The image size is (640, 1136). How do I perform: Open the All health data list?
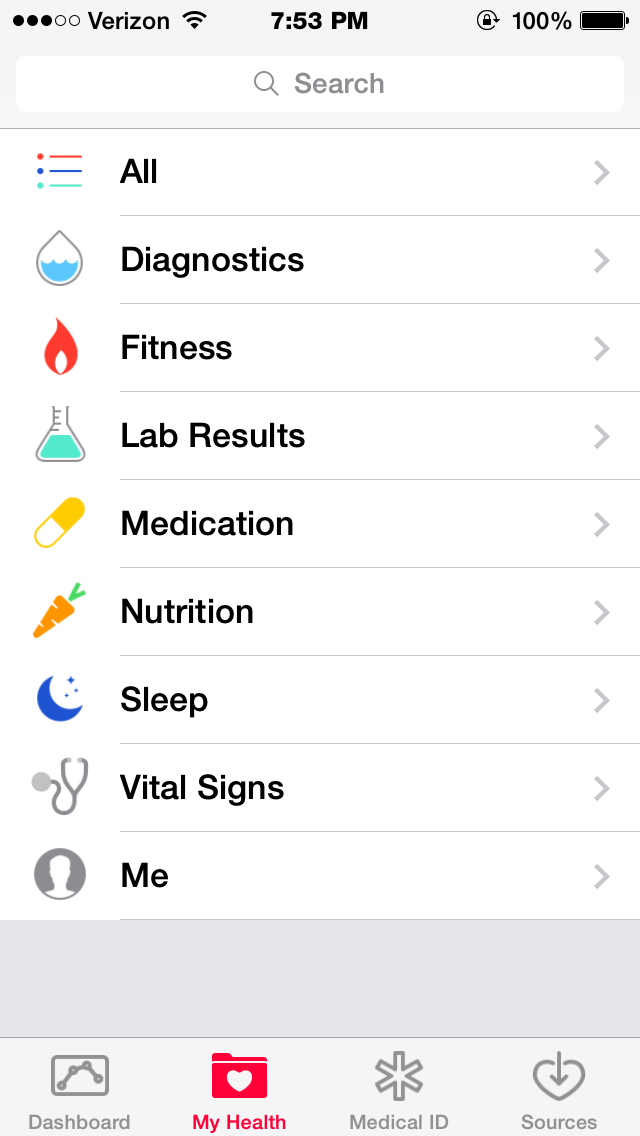[x=320, y=172]
